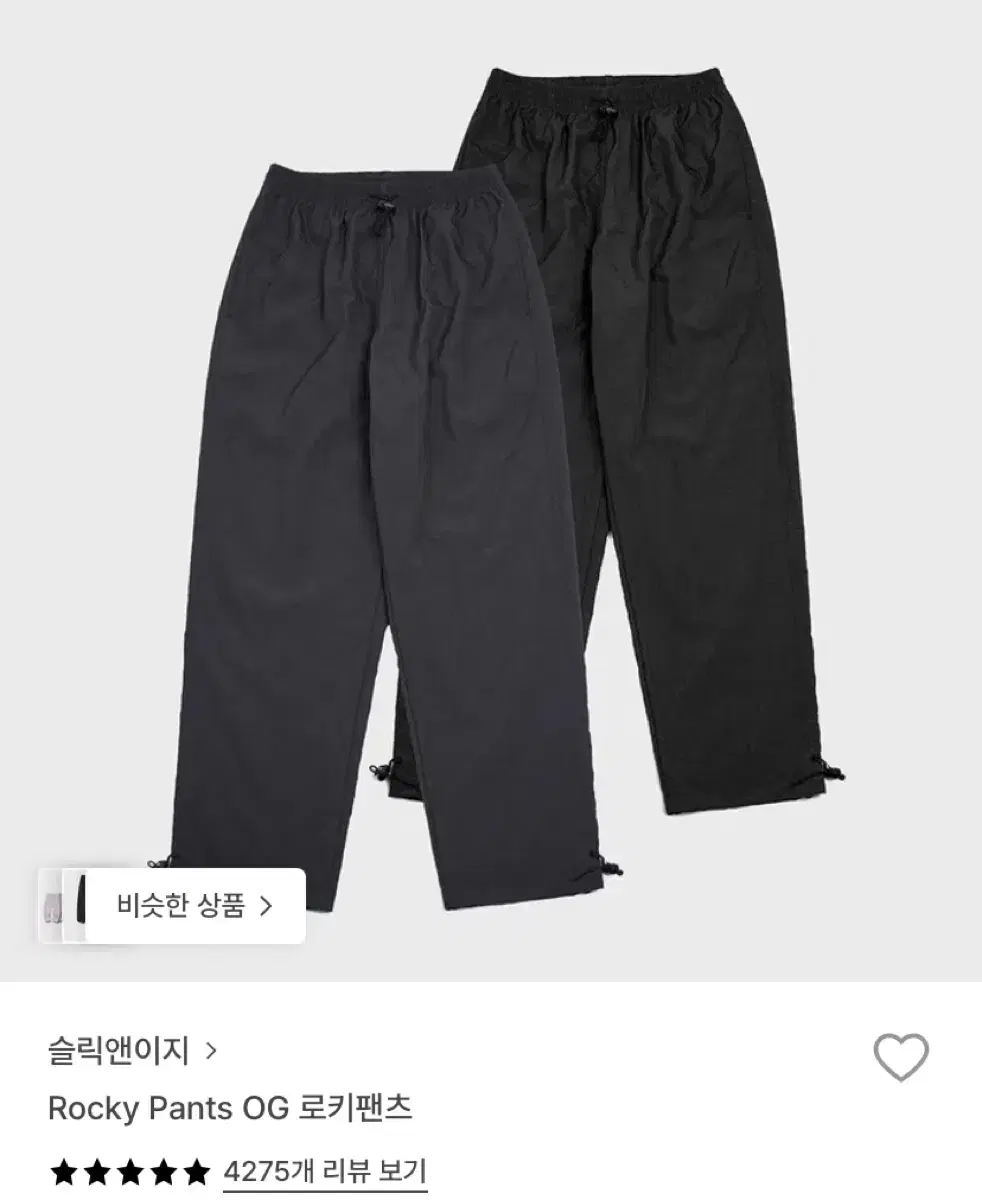Click the first star icon

63,1166
